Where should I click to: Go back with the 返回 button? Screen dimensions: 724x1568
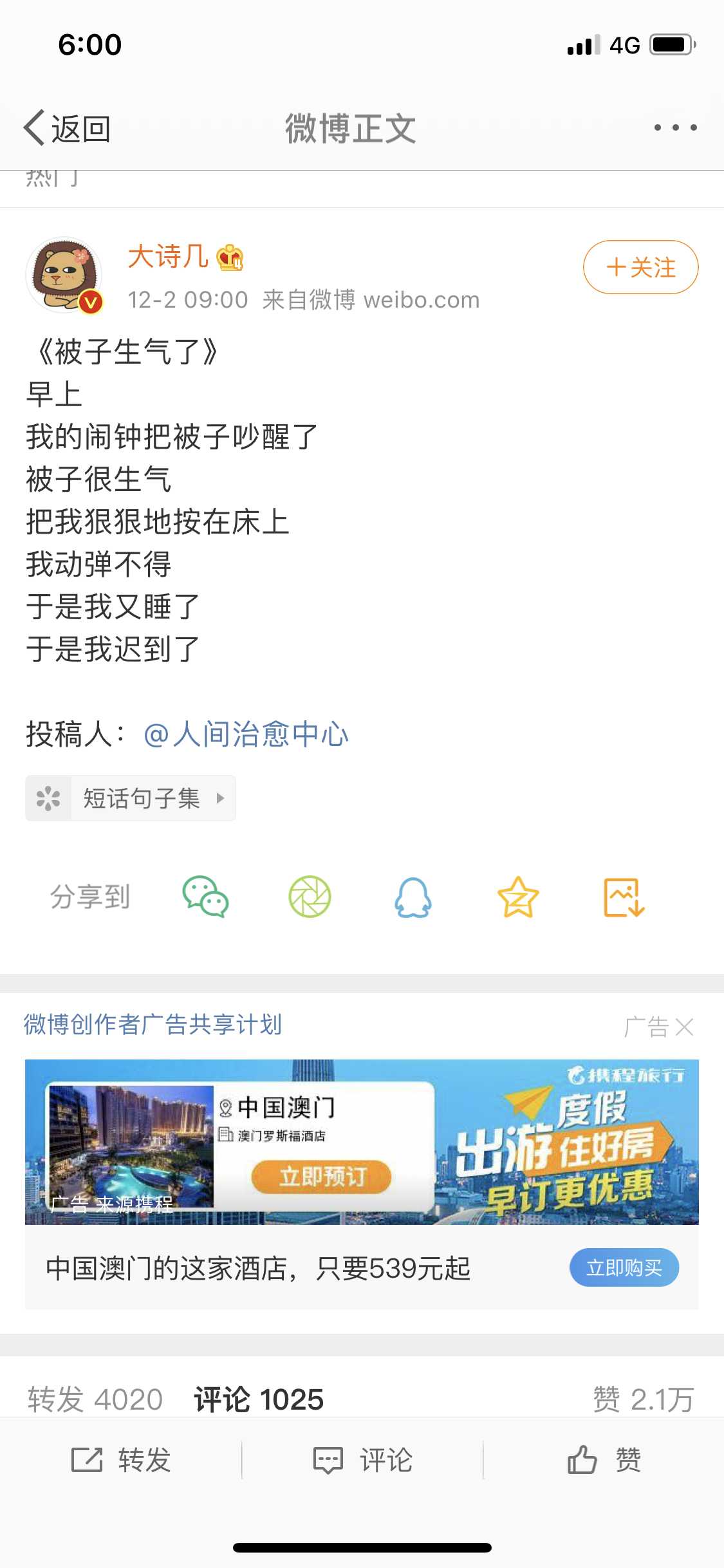(68, 128)
